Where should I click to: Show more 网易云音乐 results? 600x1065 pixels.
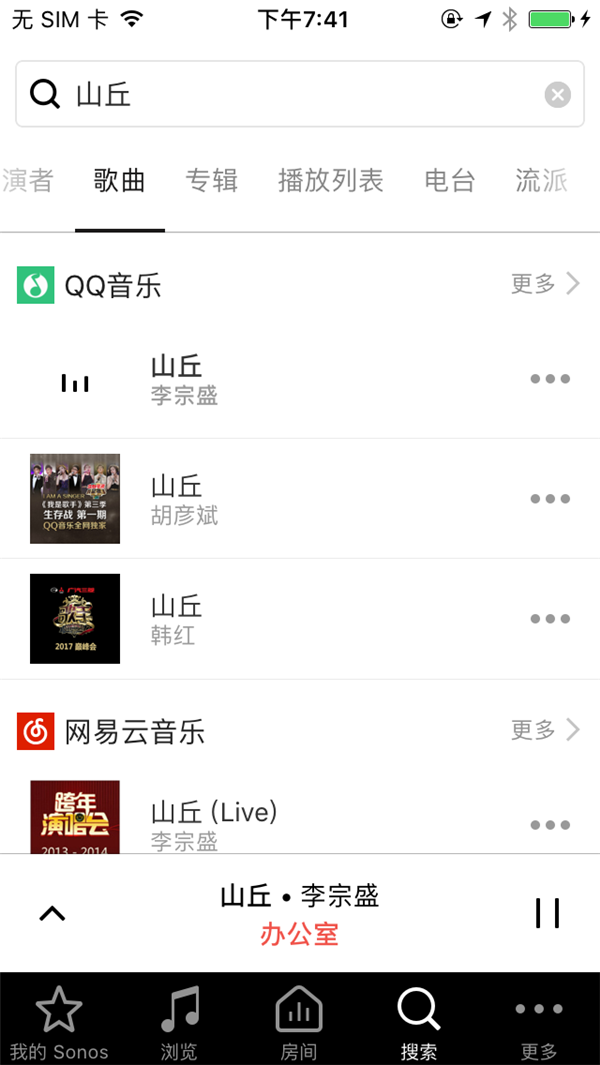[x=545, y=730]
